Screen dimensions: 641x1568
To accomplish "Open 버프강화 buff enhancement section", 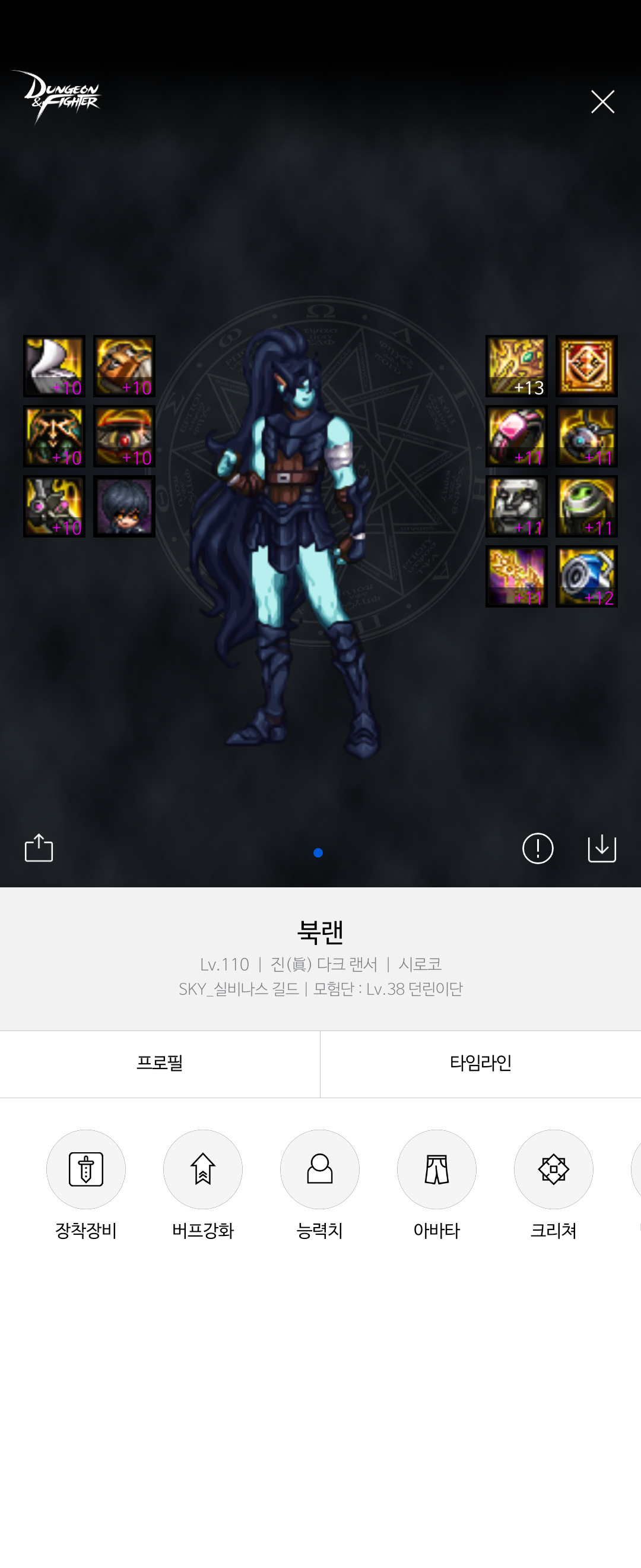I will [202, 1169].
